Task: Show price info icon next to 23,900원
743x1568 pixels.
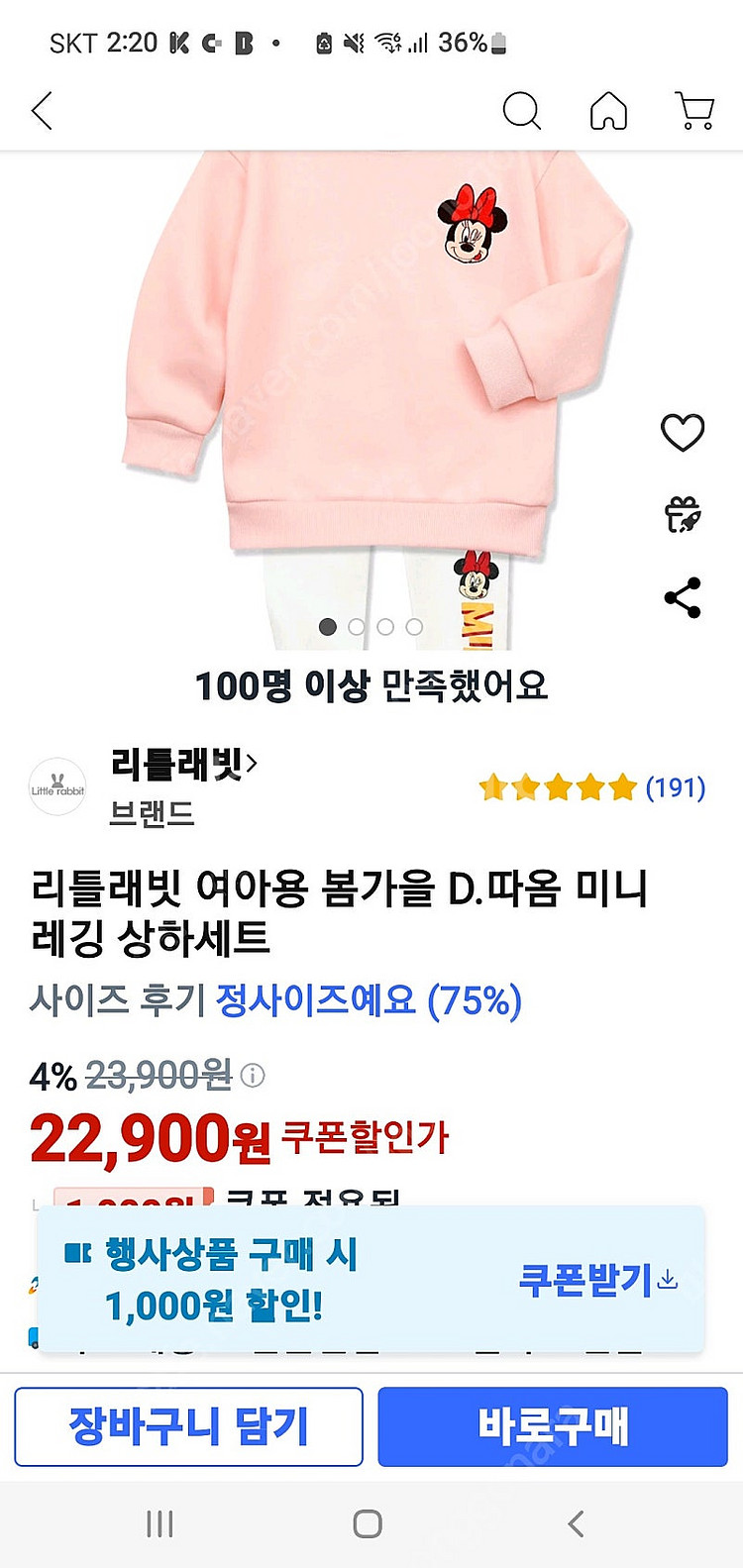Action: tap(254, 1076)
